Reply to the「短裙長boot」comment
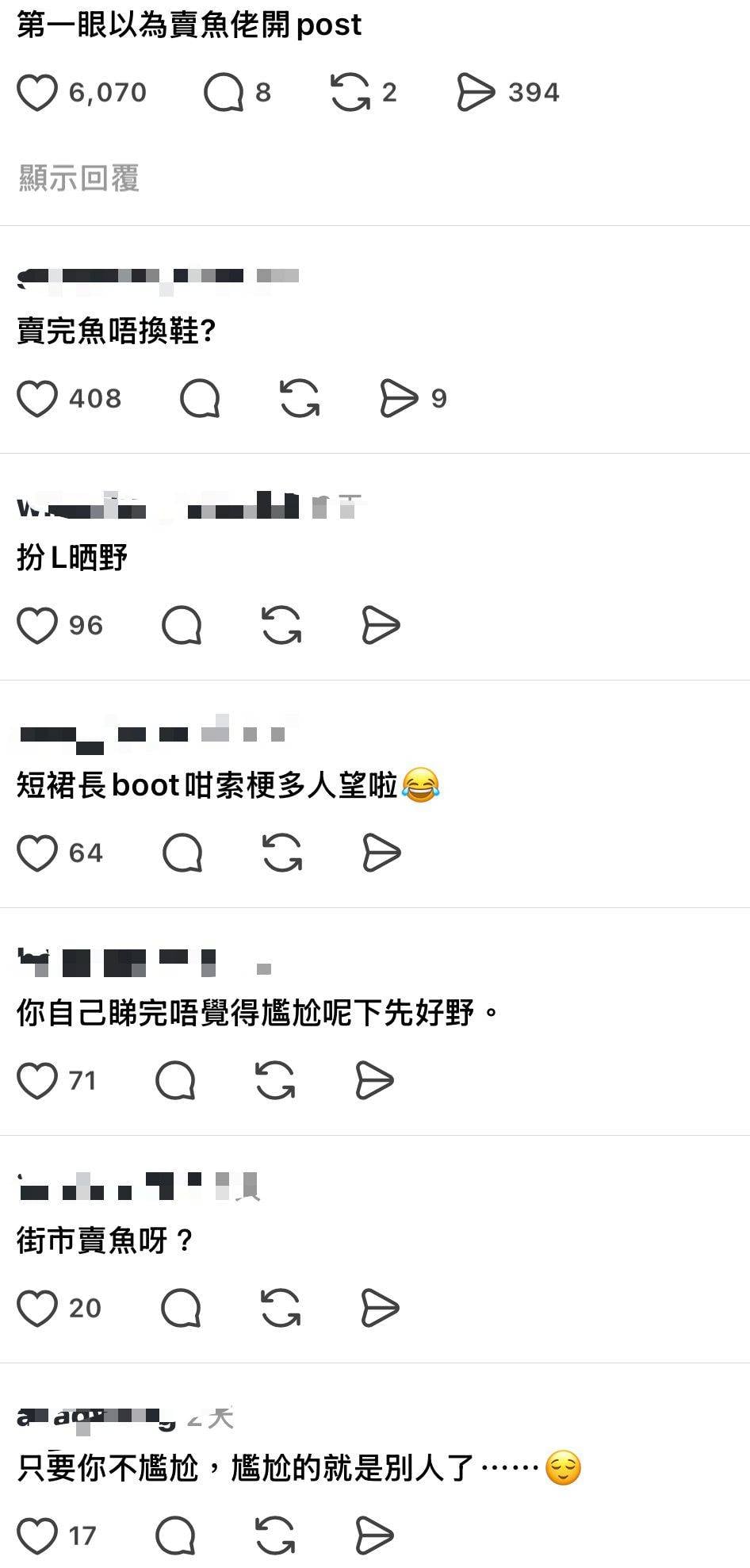Image resolution: width=750 pixels, height=1568 pixels. pos(182,853)
